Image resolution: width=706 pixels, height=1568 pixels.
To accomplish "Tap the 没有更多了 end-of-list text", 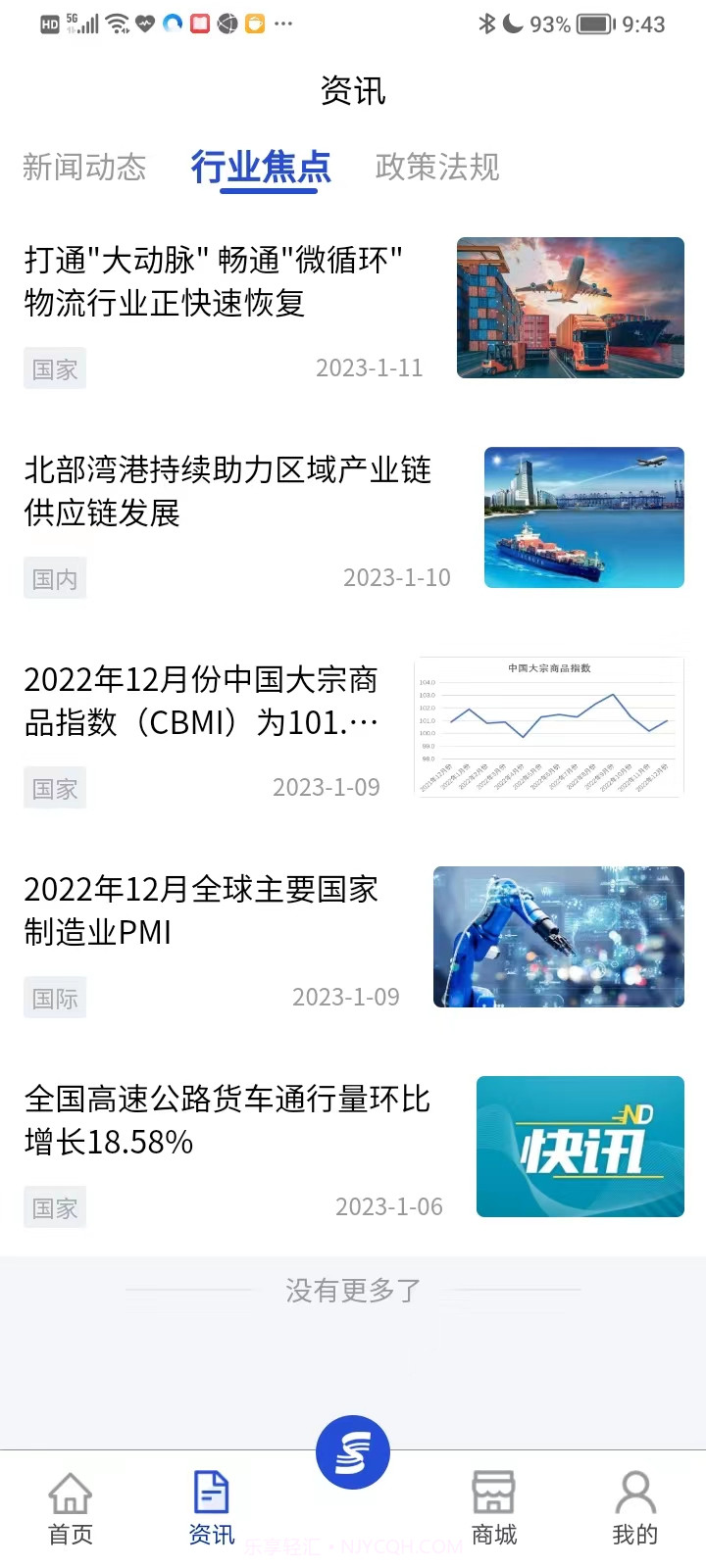I will pos(353,1291).
